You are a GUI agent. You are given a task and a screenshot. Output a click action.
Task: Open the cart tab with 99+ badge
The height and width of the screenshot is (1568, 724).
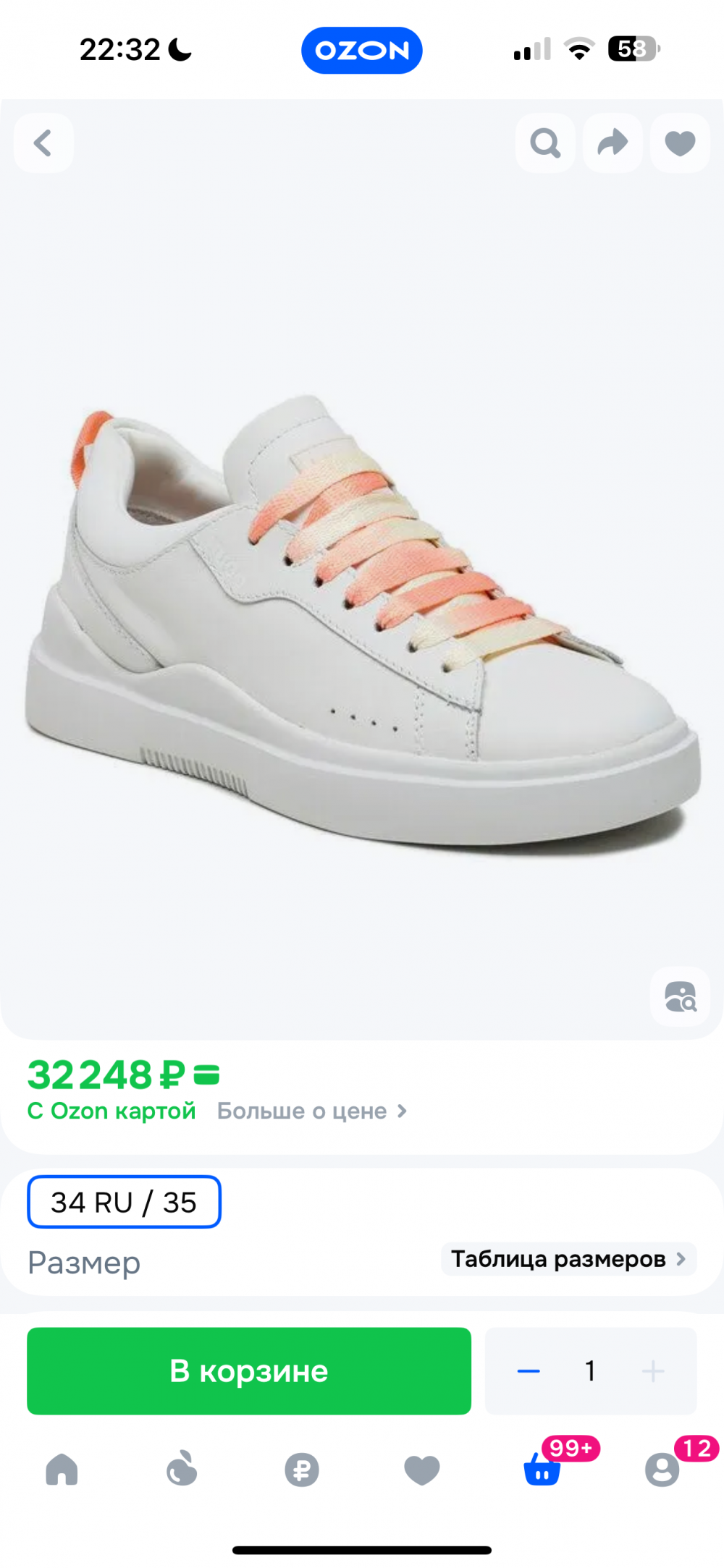542,1470
